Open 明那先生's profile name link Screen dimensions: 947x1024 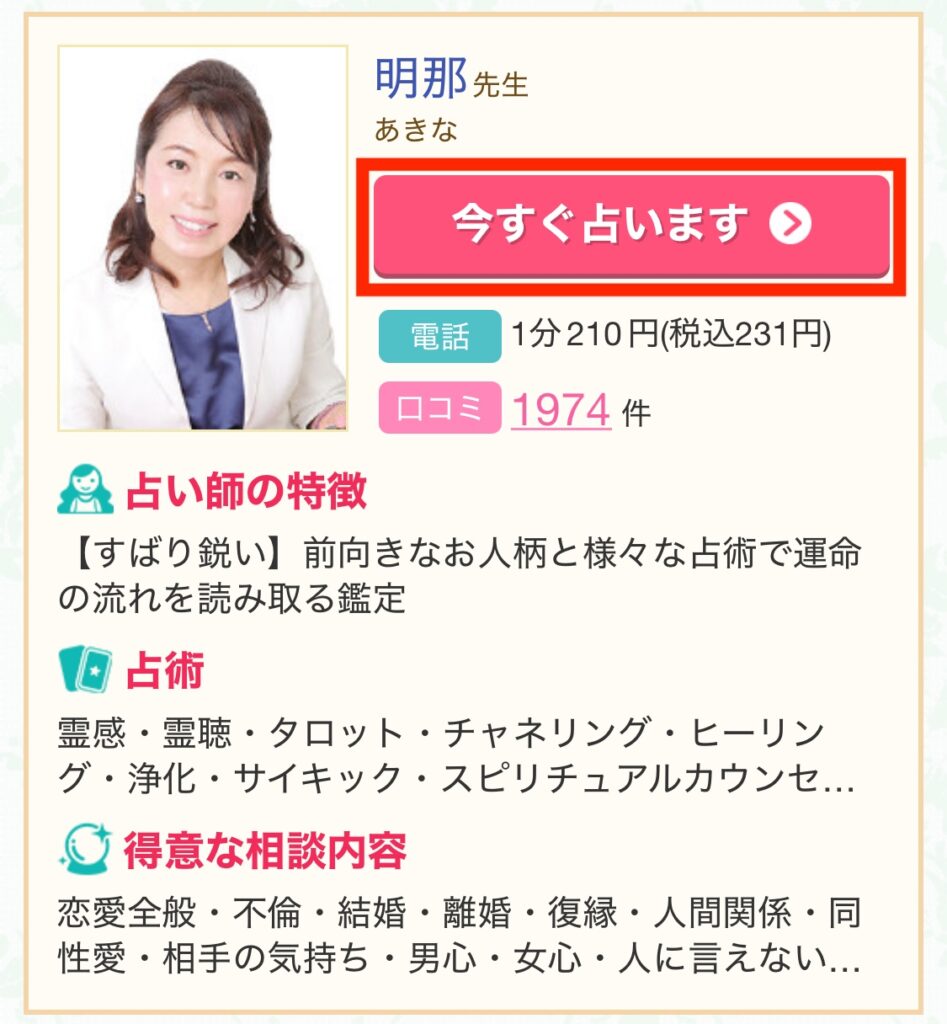click(421, 80)
